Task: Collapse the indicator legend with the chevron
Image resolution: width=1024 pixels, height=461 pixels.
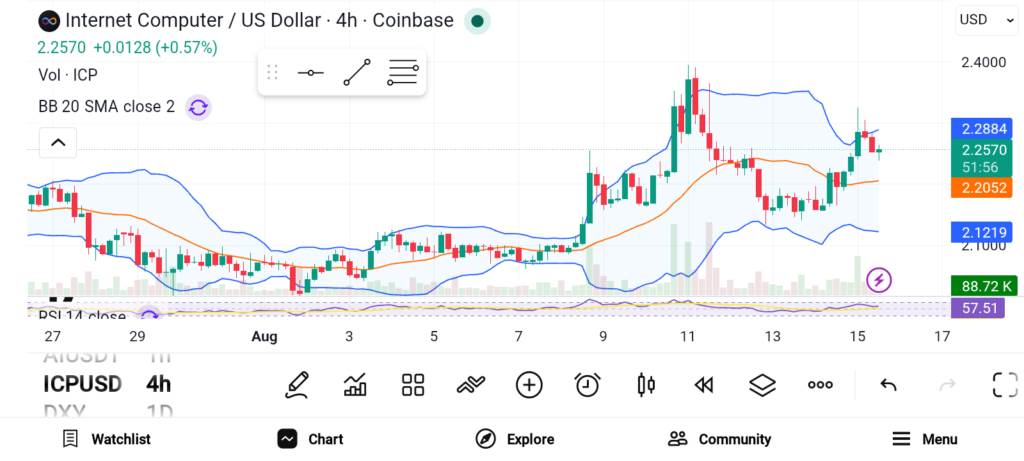Action: click(x=58, y=142)
